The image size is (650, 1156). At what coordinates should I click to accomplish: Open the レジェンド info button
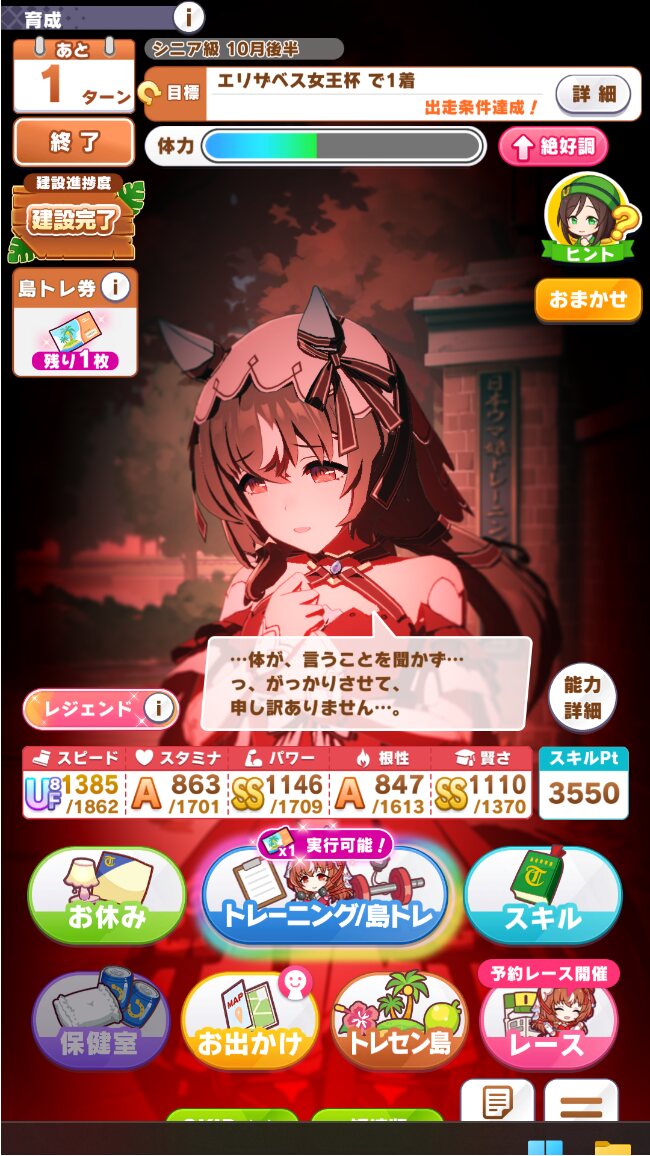pos(158,709)
